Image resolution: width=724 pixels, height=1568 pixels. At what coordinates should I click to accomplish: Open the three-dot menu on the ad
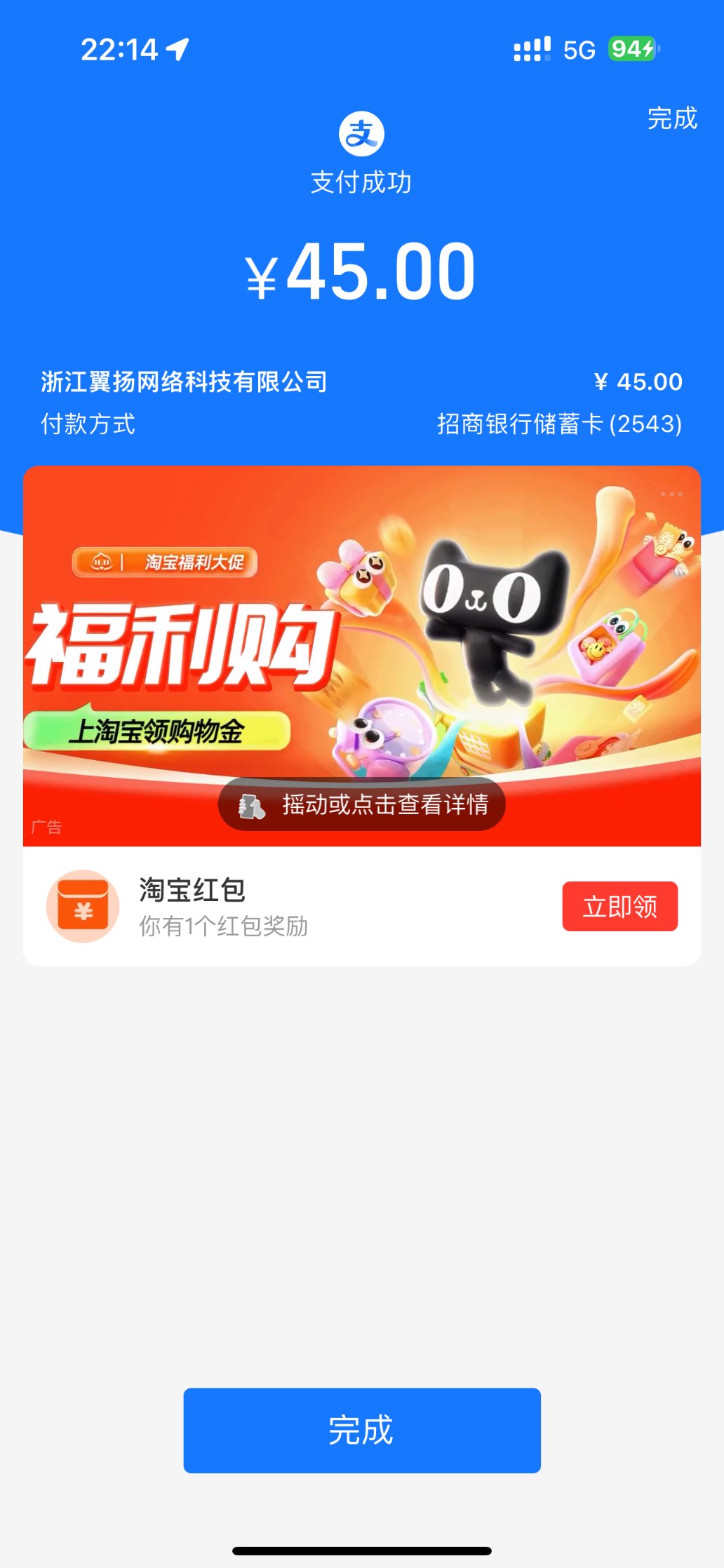[671, 494]
